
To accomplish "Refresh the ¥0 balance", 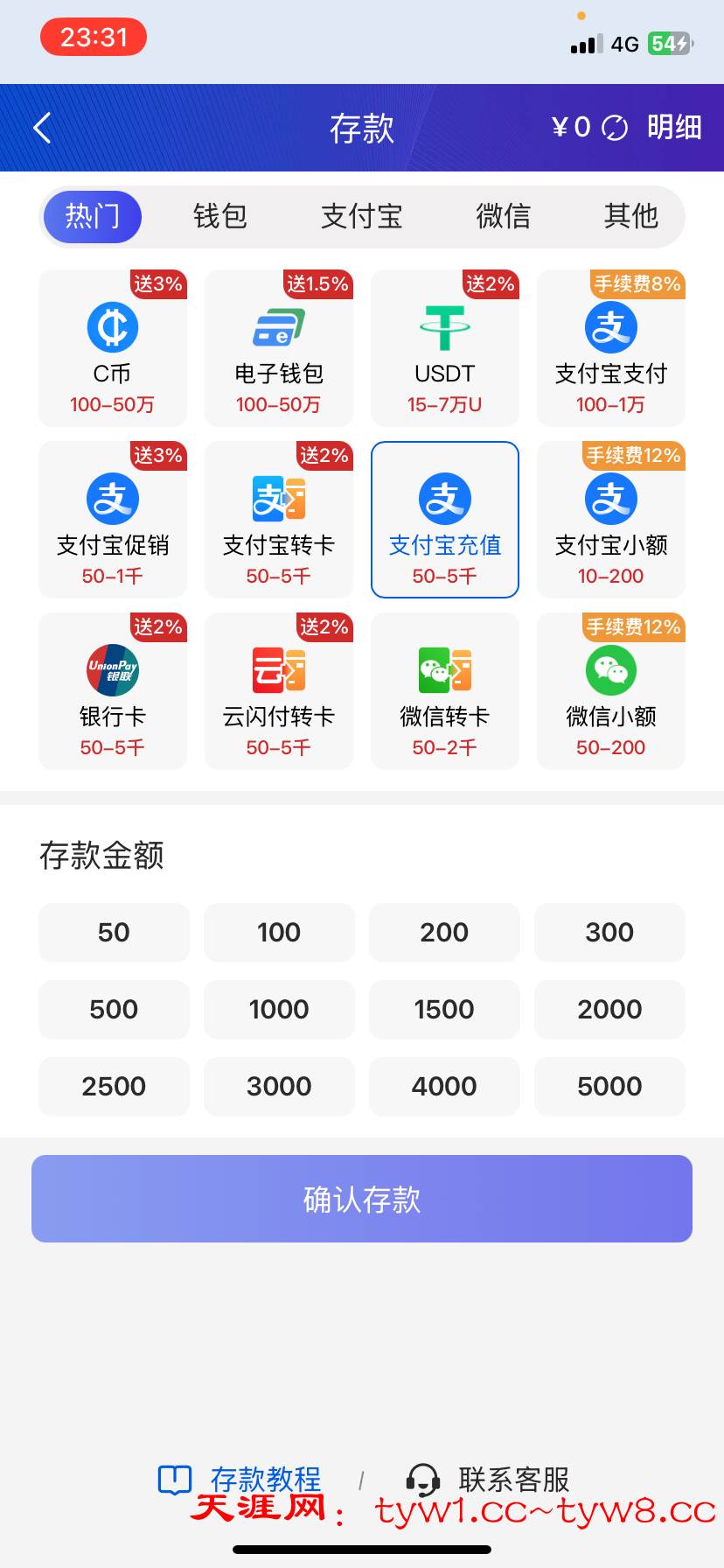I will [x=615, y=128].
